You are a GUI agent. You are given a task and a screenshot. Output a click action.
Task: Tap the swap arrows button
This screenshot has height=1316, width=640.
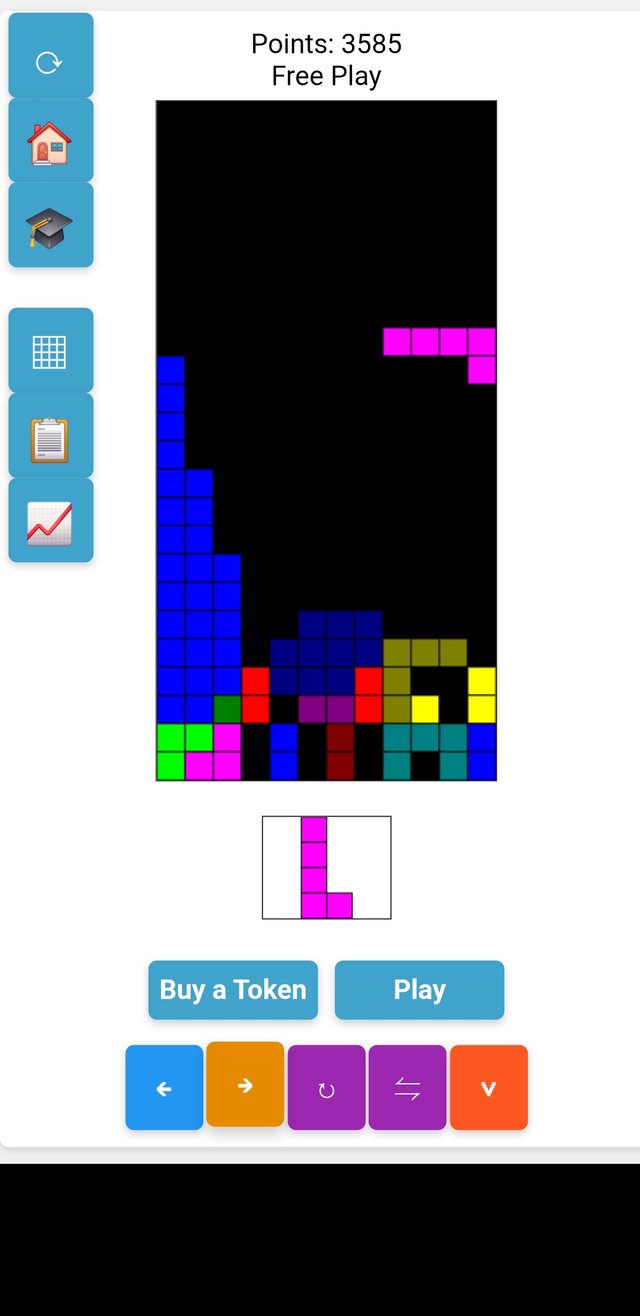pyautogui.click(x=407, y=1088)
